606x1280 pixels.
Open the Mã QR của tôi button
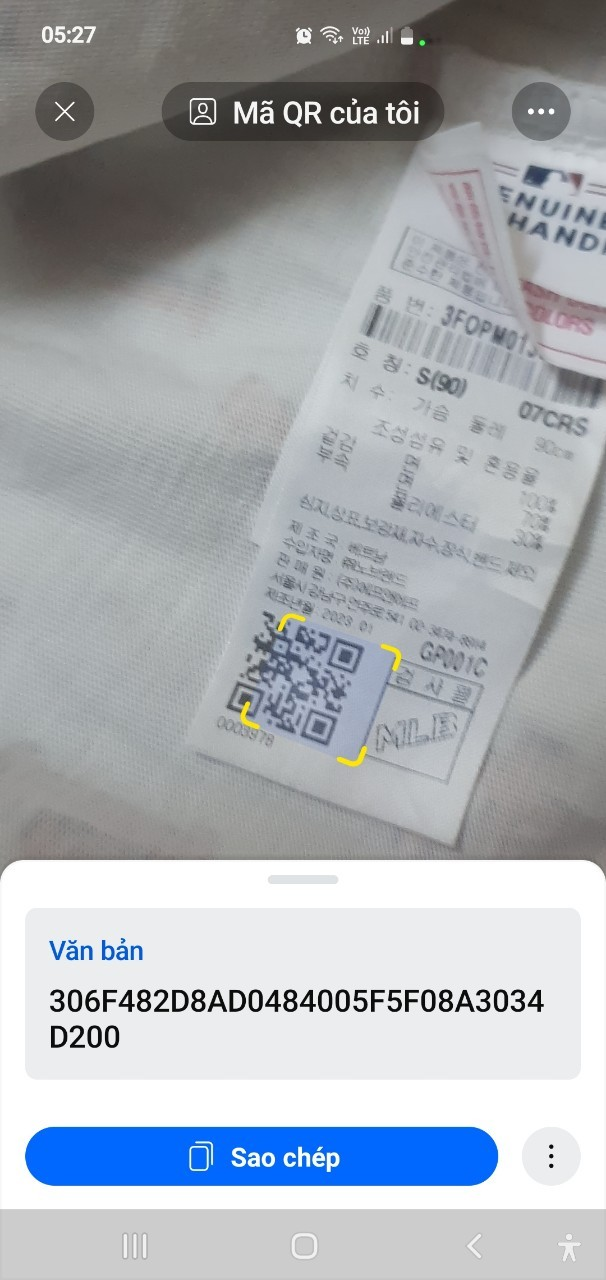tap(303, 112)
